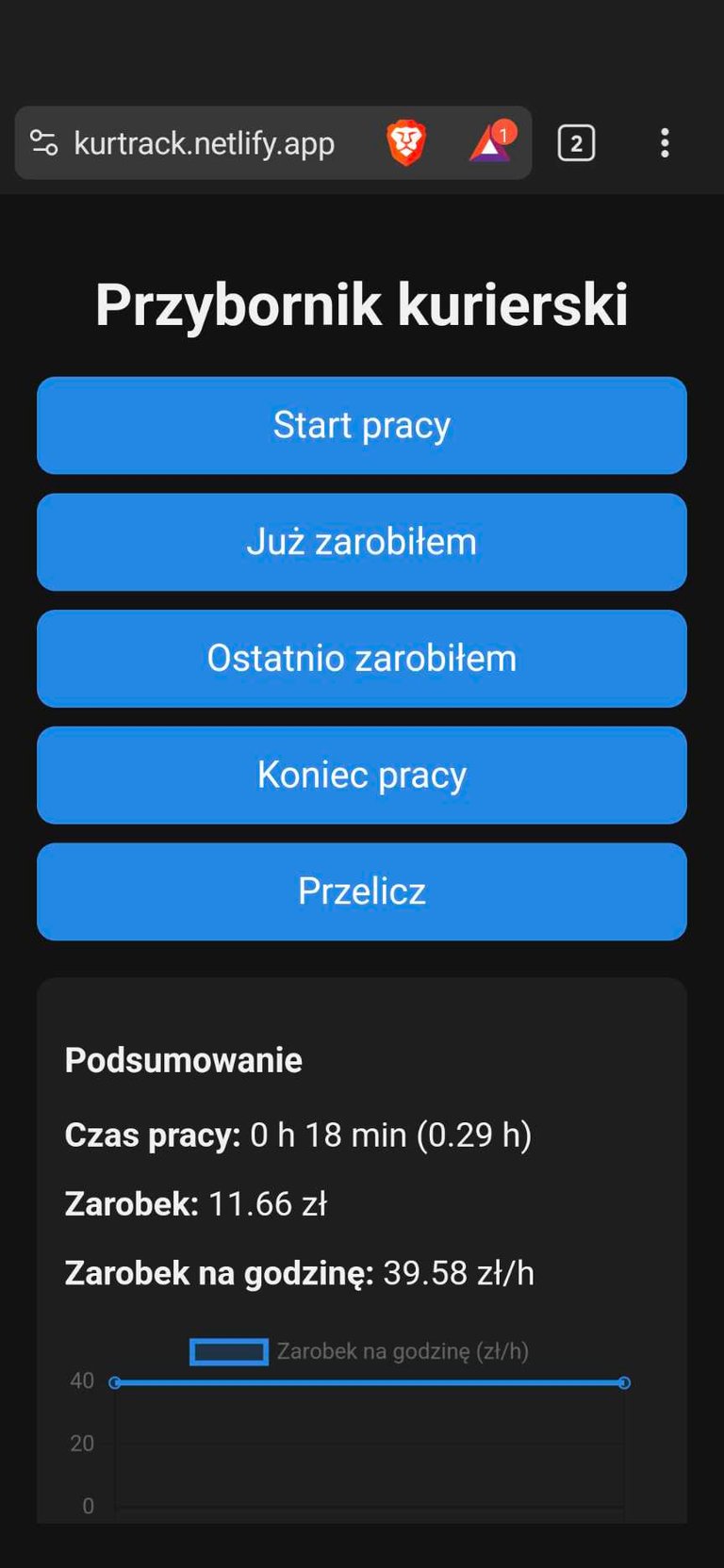Open the Brave Rewards triangle icon
Image resolution: width=724 pixels, height=1568 pixels.
[x=491, y=142]
